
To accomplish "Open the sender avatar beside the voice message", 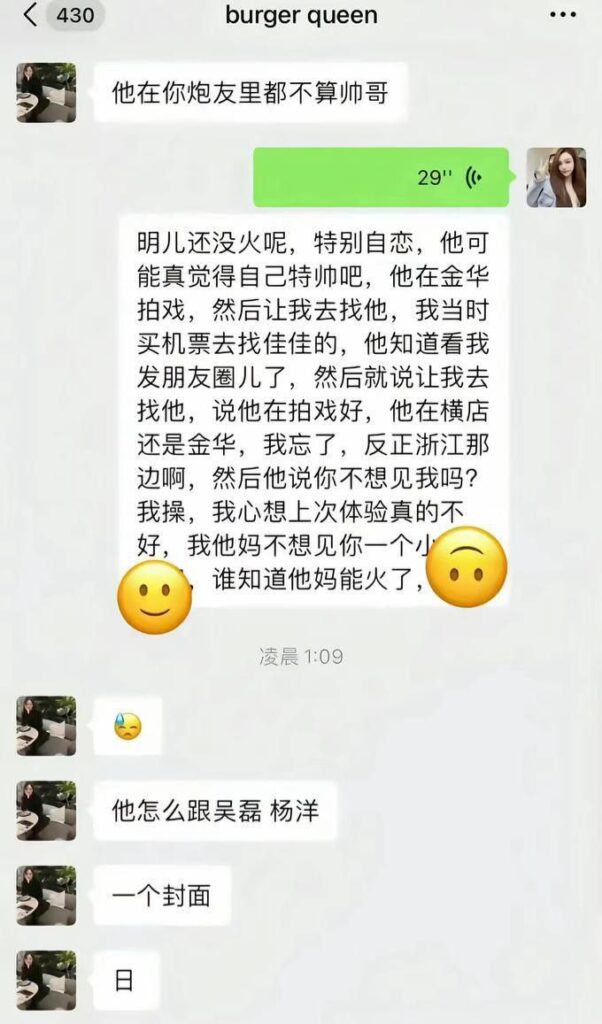I will coord(556,178).
